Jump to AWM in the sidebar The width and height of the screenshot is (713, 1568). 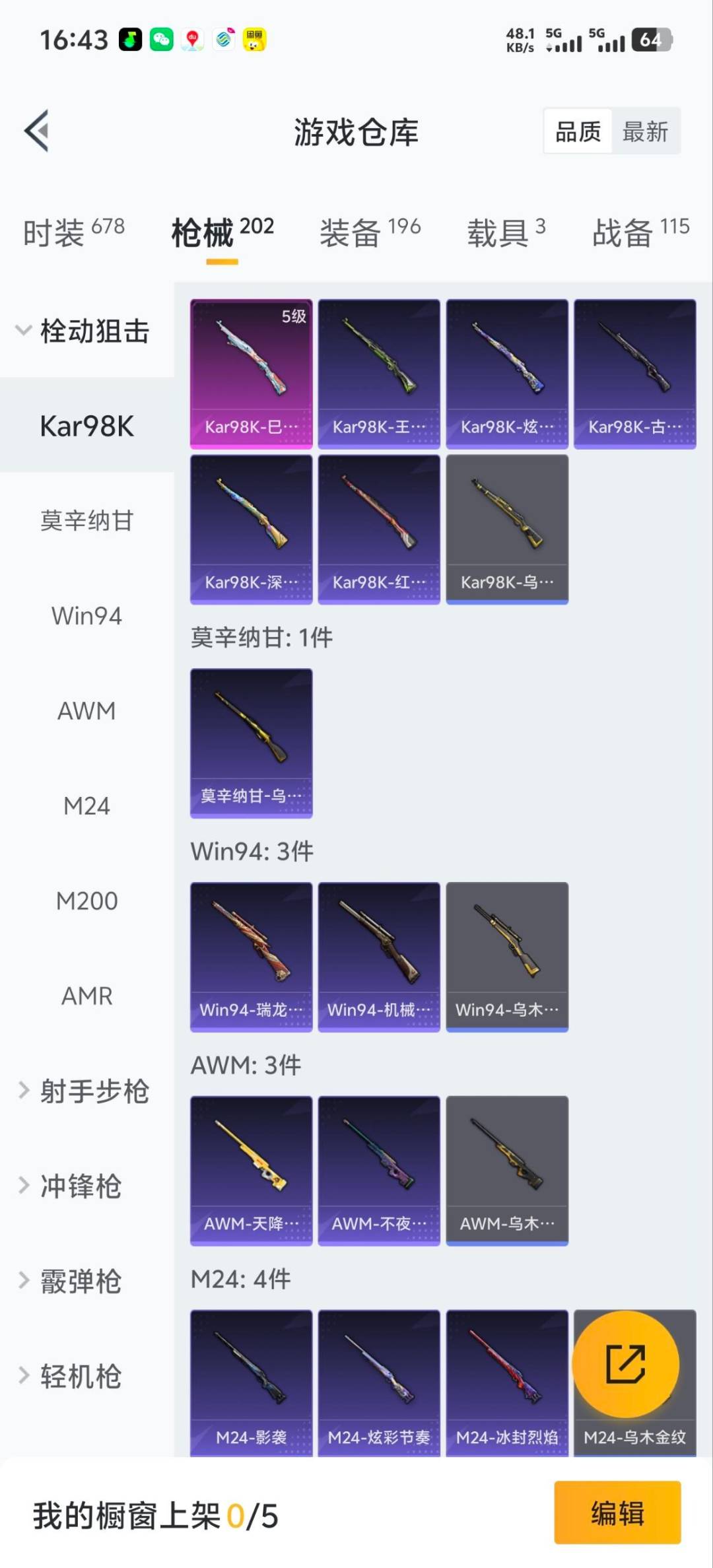click(x=86, y=711)
